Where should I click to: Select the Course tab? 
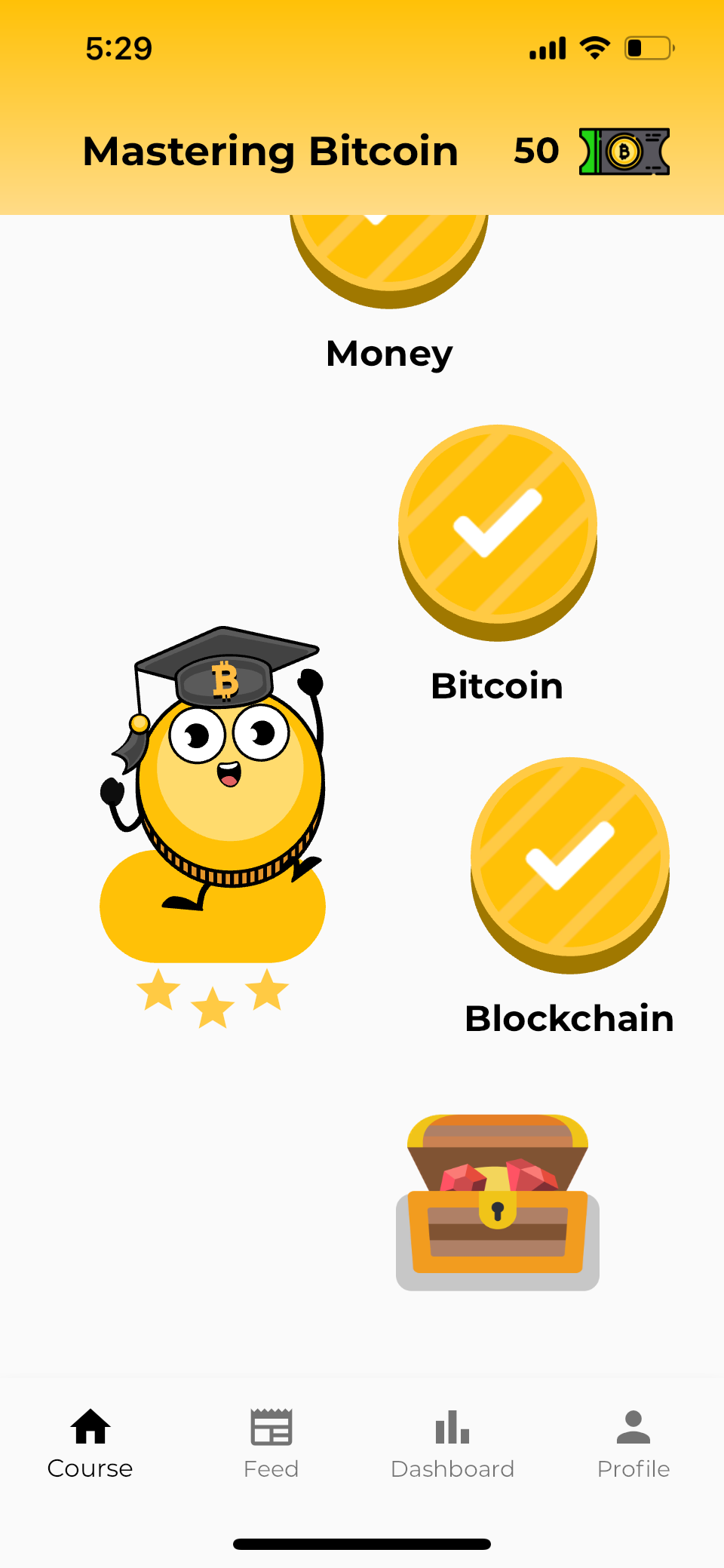click(x=90, y=1444)
